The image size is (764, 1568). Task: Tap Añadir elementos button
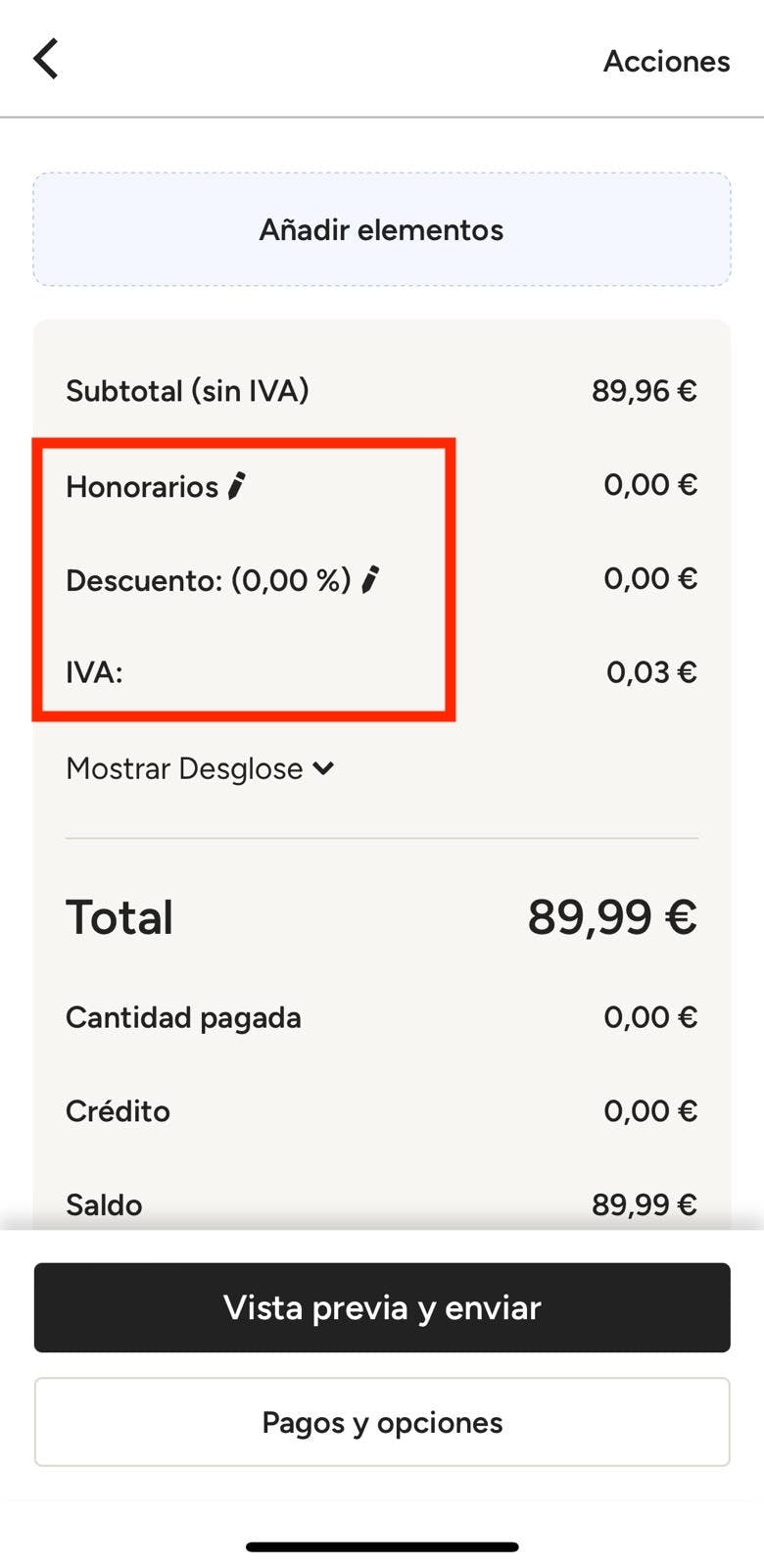click(382, 230)
